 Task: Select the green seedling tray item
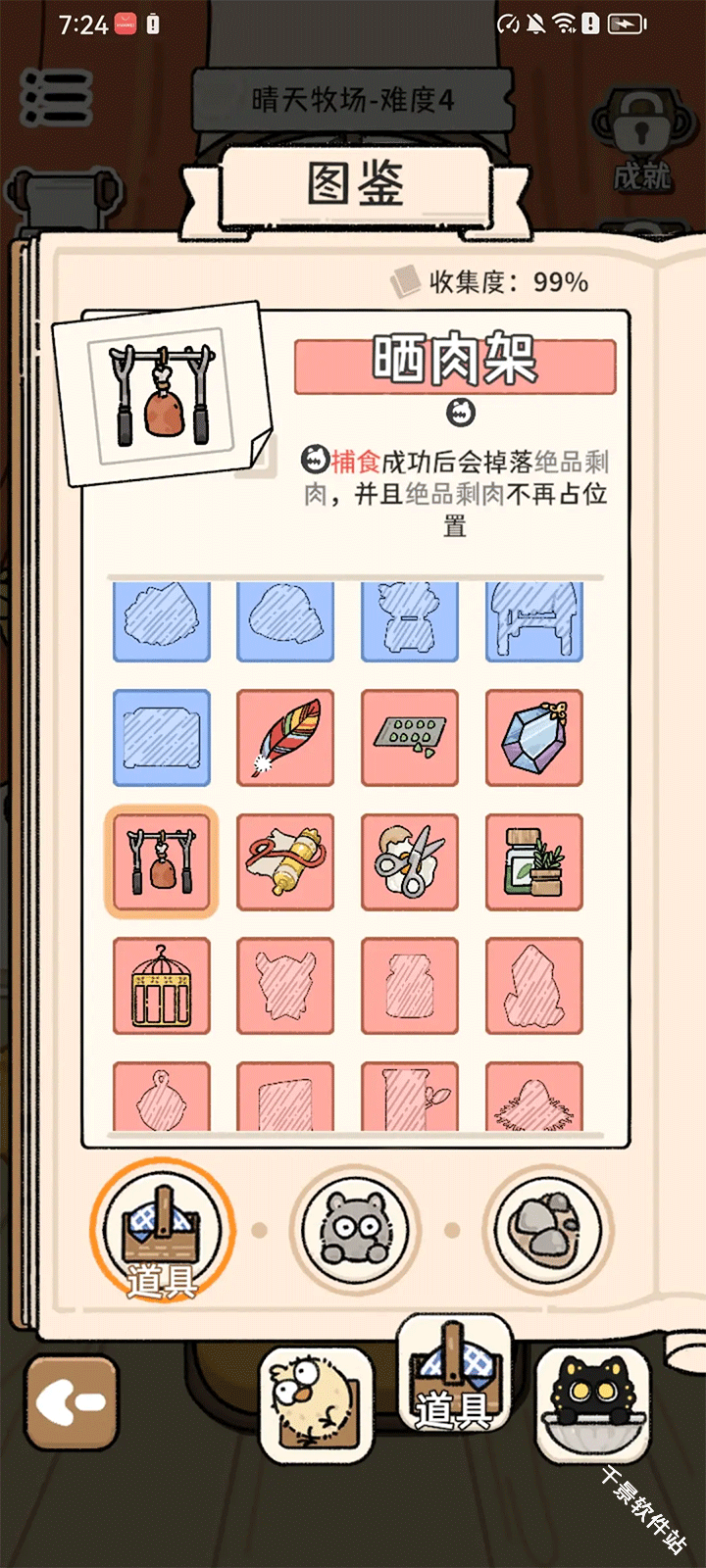coord(409,738)
